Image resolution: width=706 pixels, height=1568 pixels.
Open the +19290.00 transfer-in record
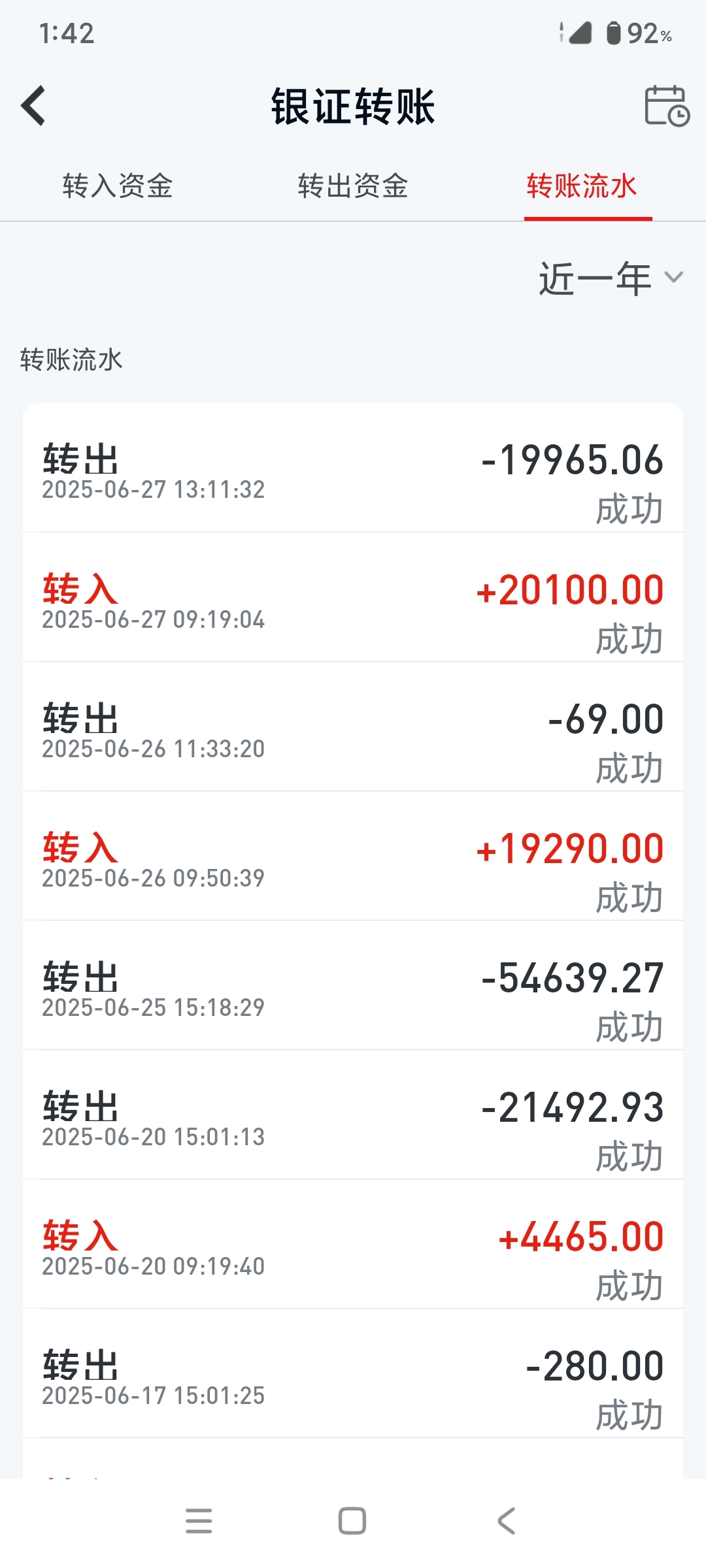(353, 857)
